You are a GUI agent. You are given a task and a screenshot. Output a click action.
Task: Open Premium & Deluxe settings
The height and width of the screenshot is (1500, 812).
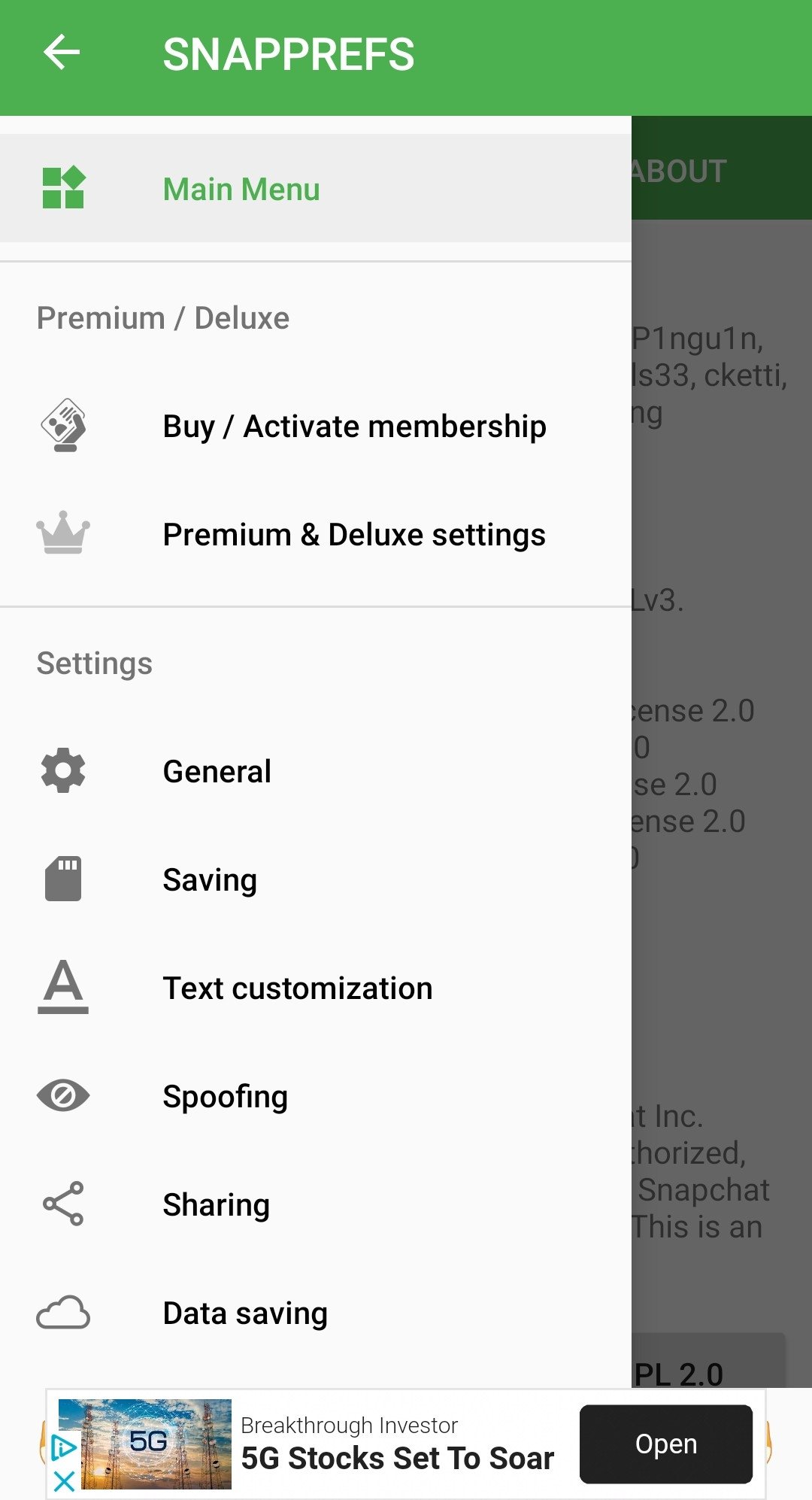coord(316,534)
